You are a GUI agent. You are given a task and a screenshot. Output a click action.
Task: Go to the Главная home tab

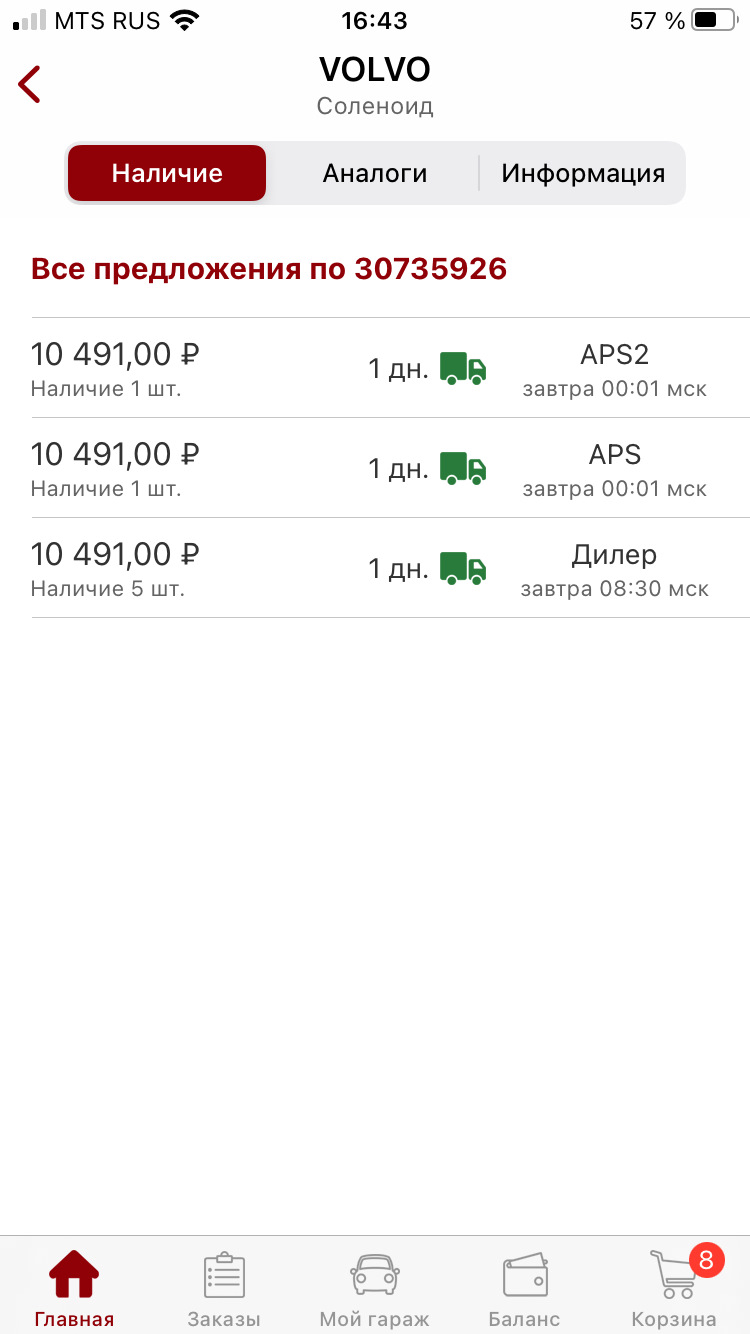(x=74, y=1288)
